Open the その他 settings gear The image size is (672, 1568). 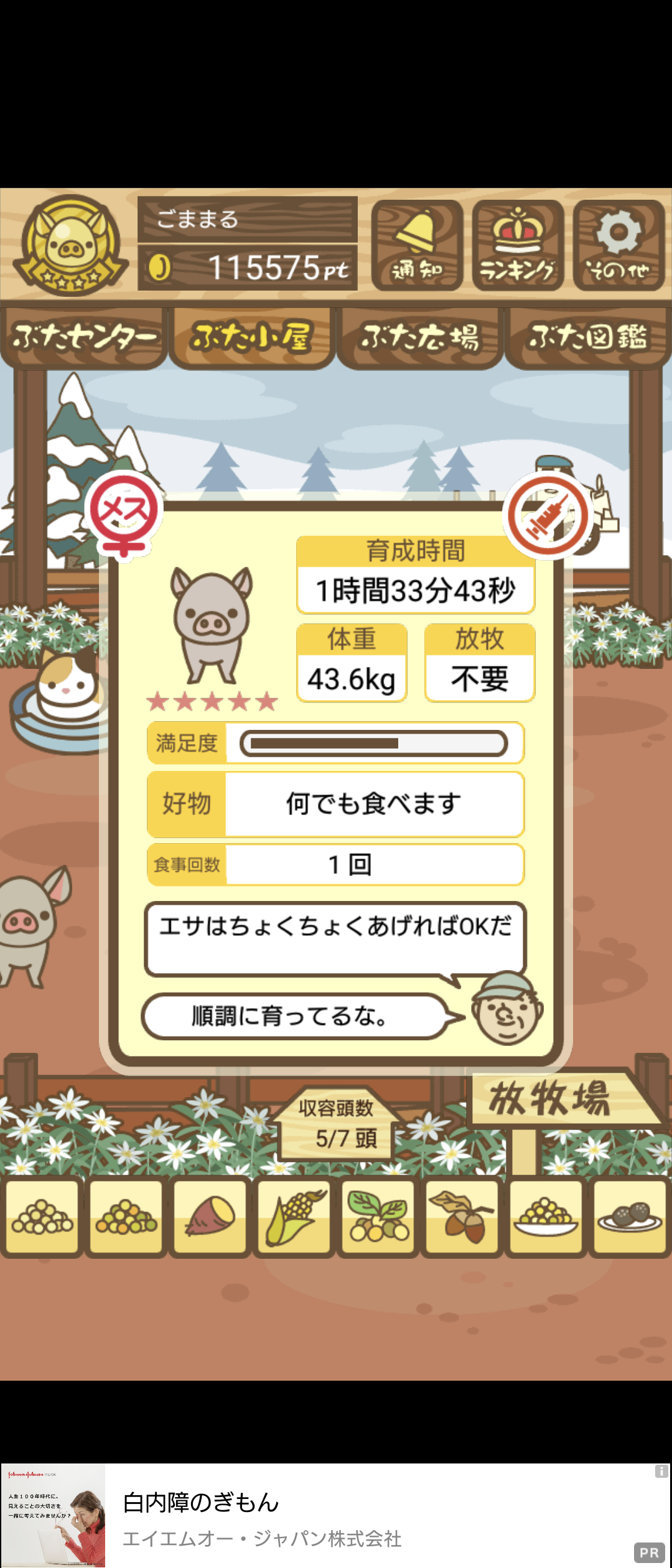point(618,245)
